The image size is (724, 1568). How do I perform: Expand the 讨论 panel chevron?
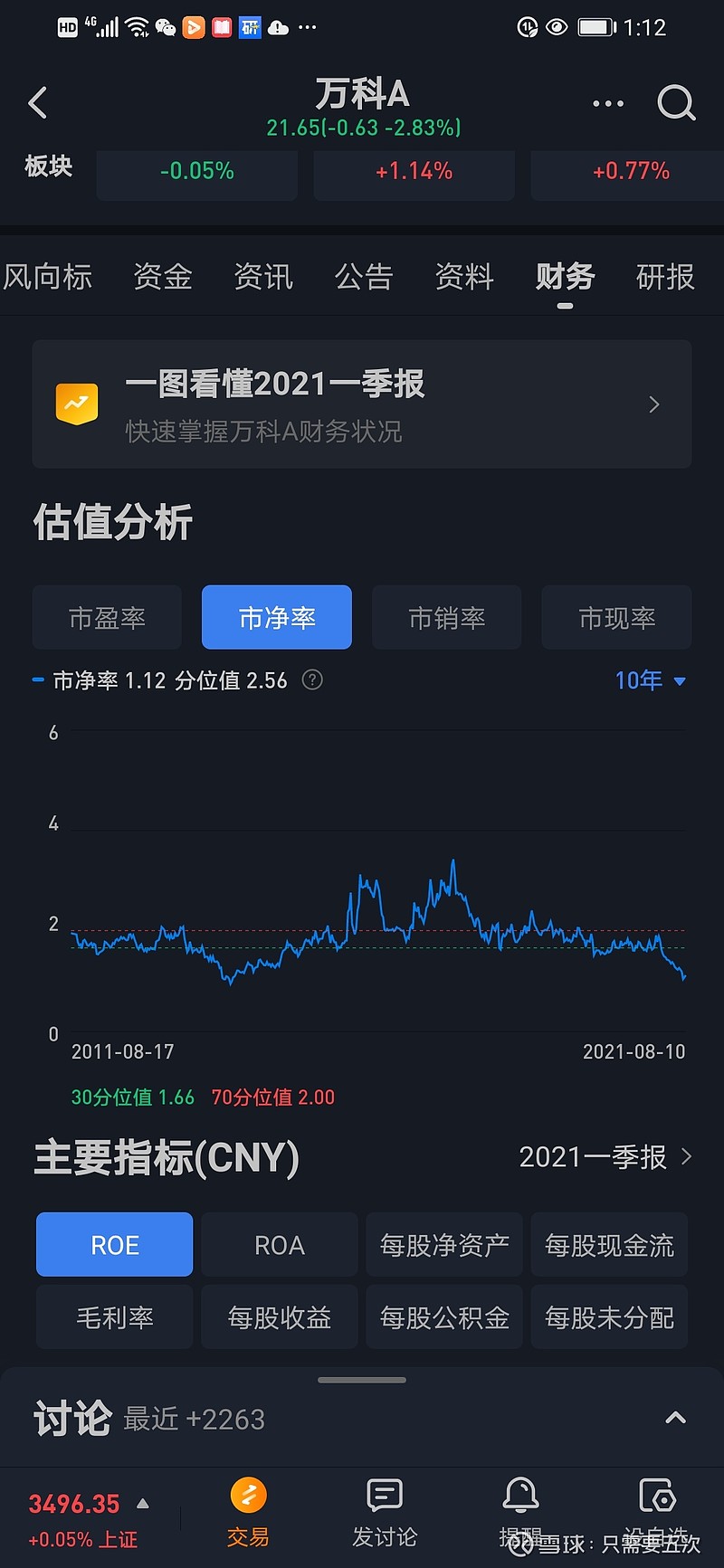(x=675, y=1419)
